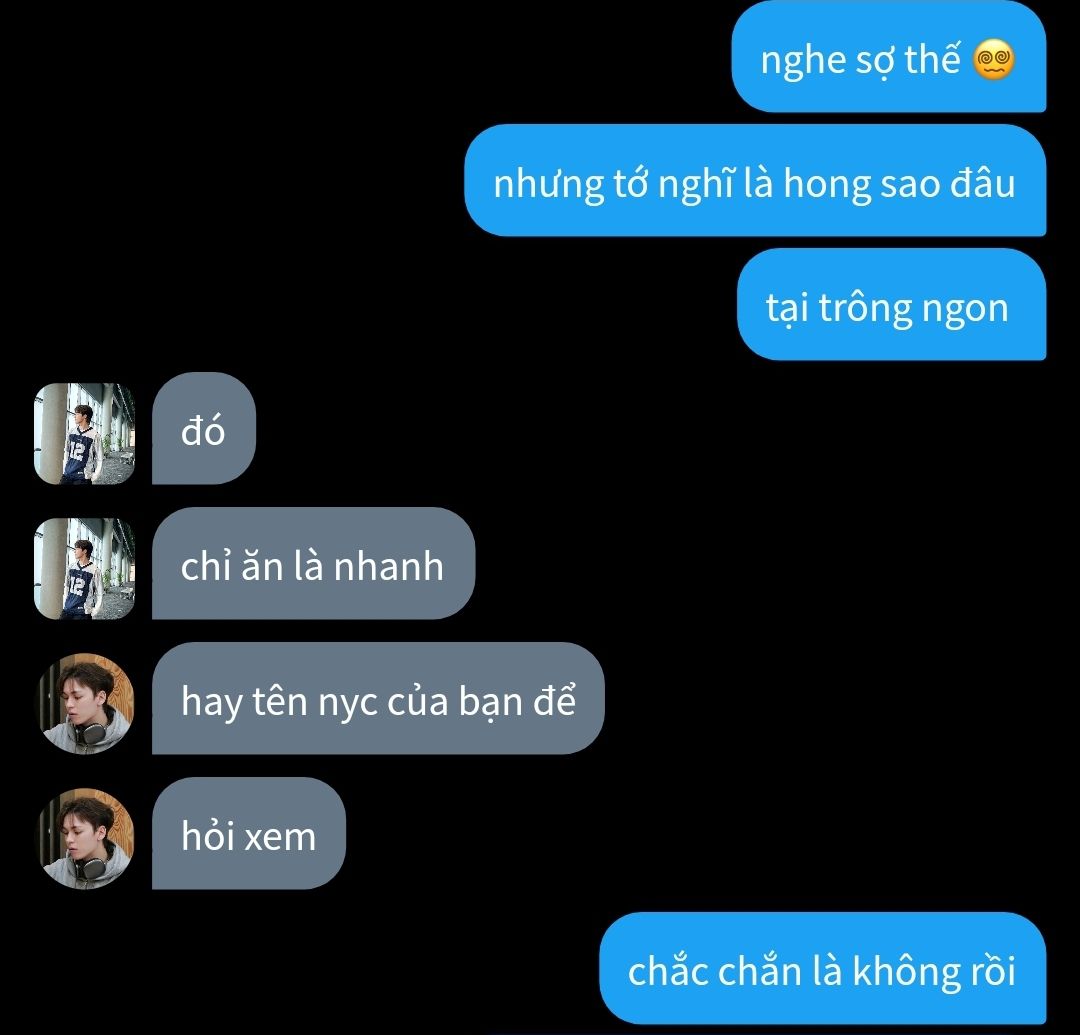View the sender's avatar beside "hay tên nyc của bạn để"

(85, 703)
